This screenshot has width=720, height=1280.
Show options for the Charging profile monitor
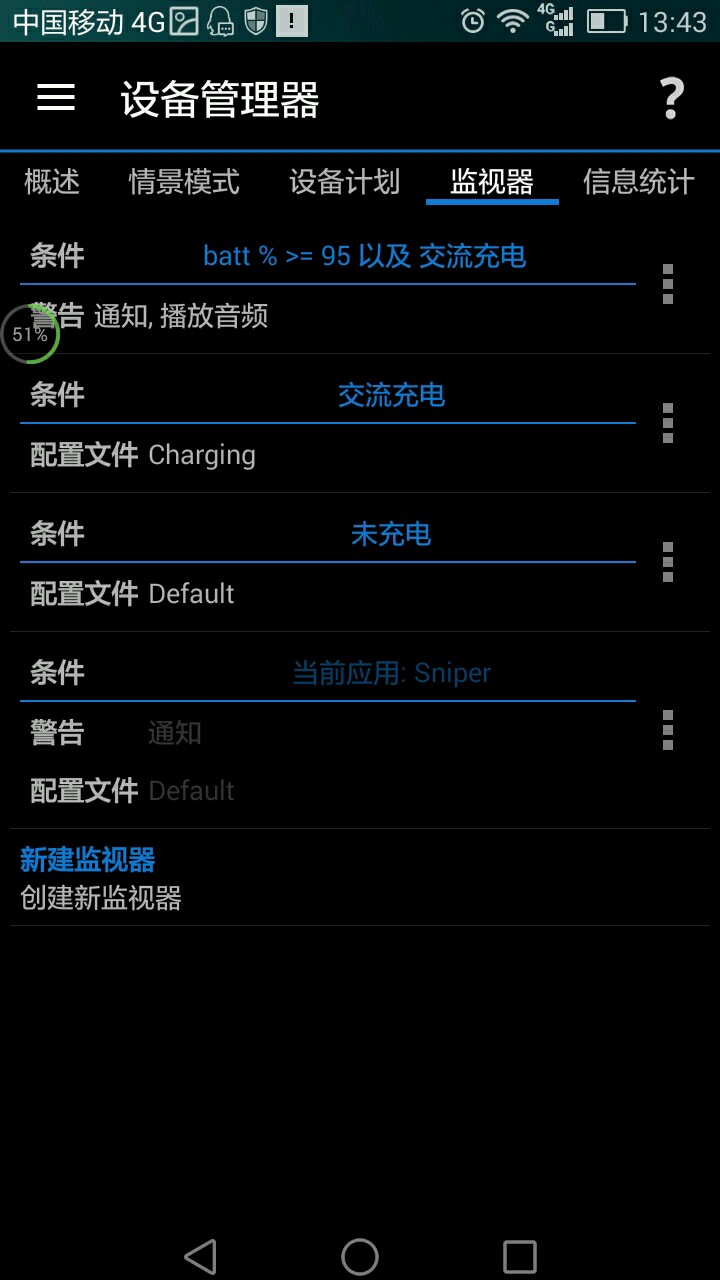[668, 424]
